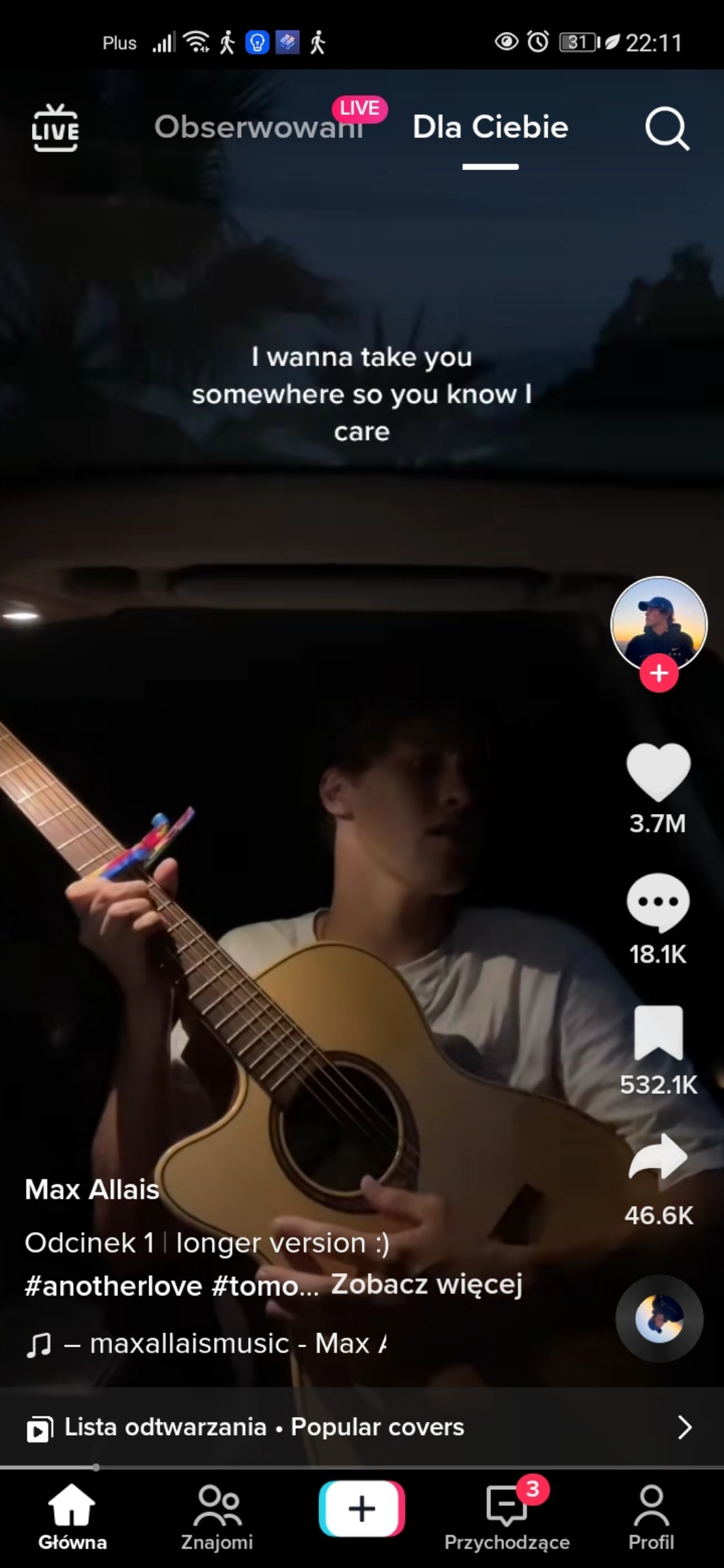Open the spinning sound disc
Screen dimensions: 724x1568
coord(659,1319)
